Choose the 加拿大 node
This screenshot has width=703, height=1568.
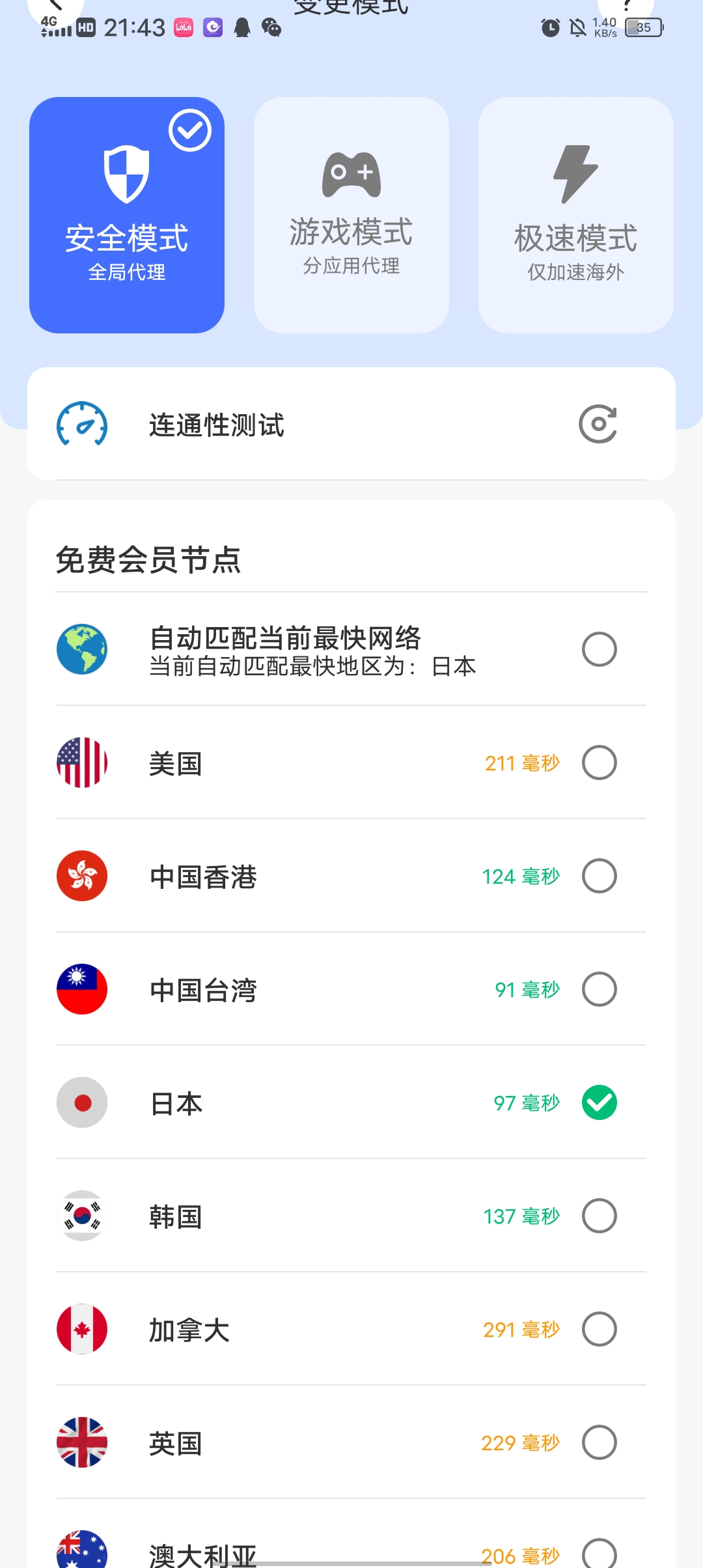tap(599, 1329)
